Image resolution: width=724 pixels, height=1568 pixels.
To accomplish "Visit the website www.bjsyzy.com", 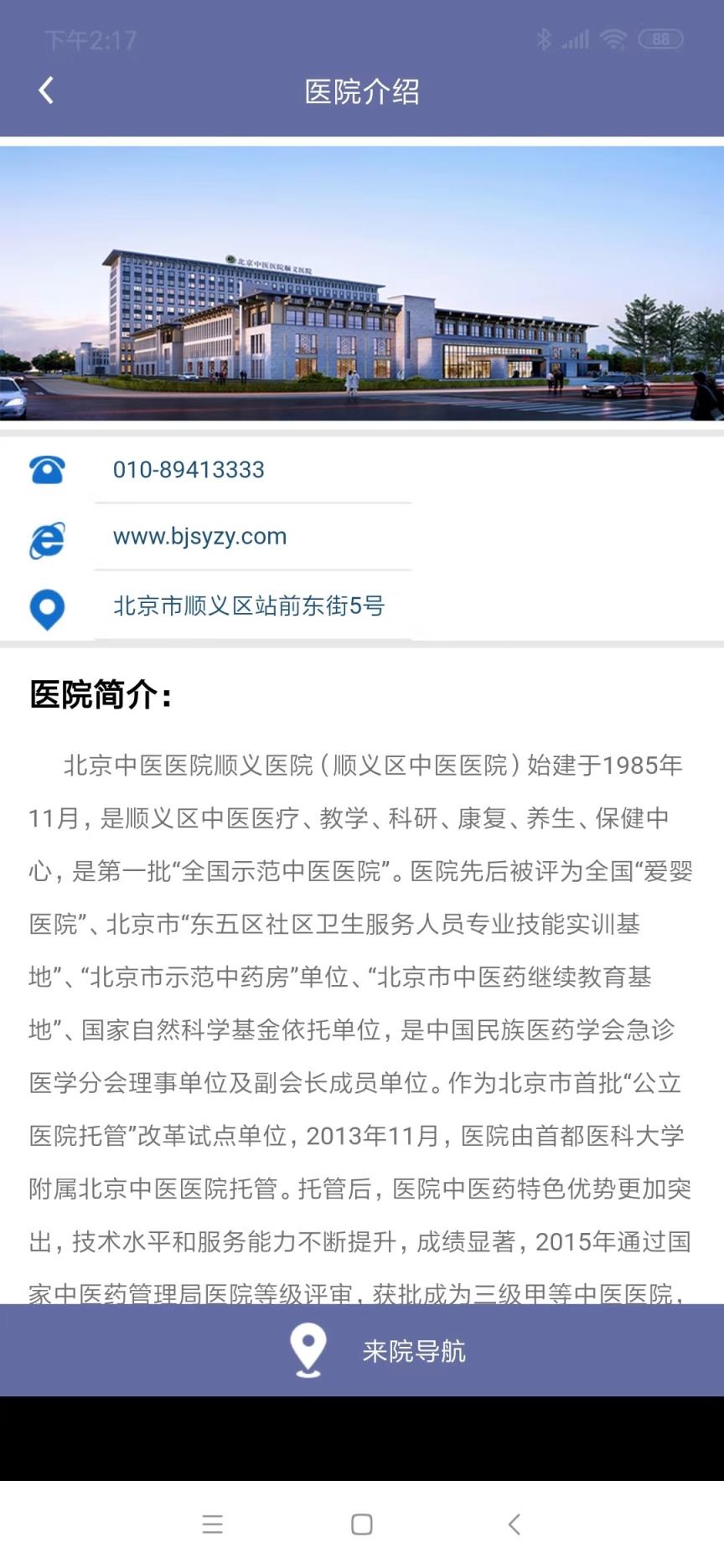I will click(199, 537).
